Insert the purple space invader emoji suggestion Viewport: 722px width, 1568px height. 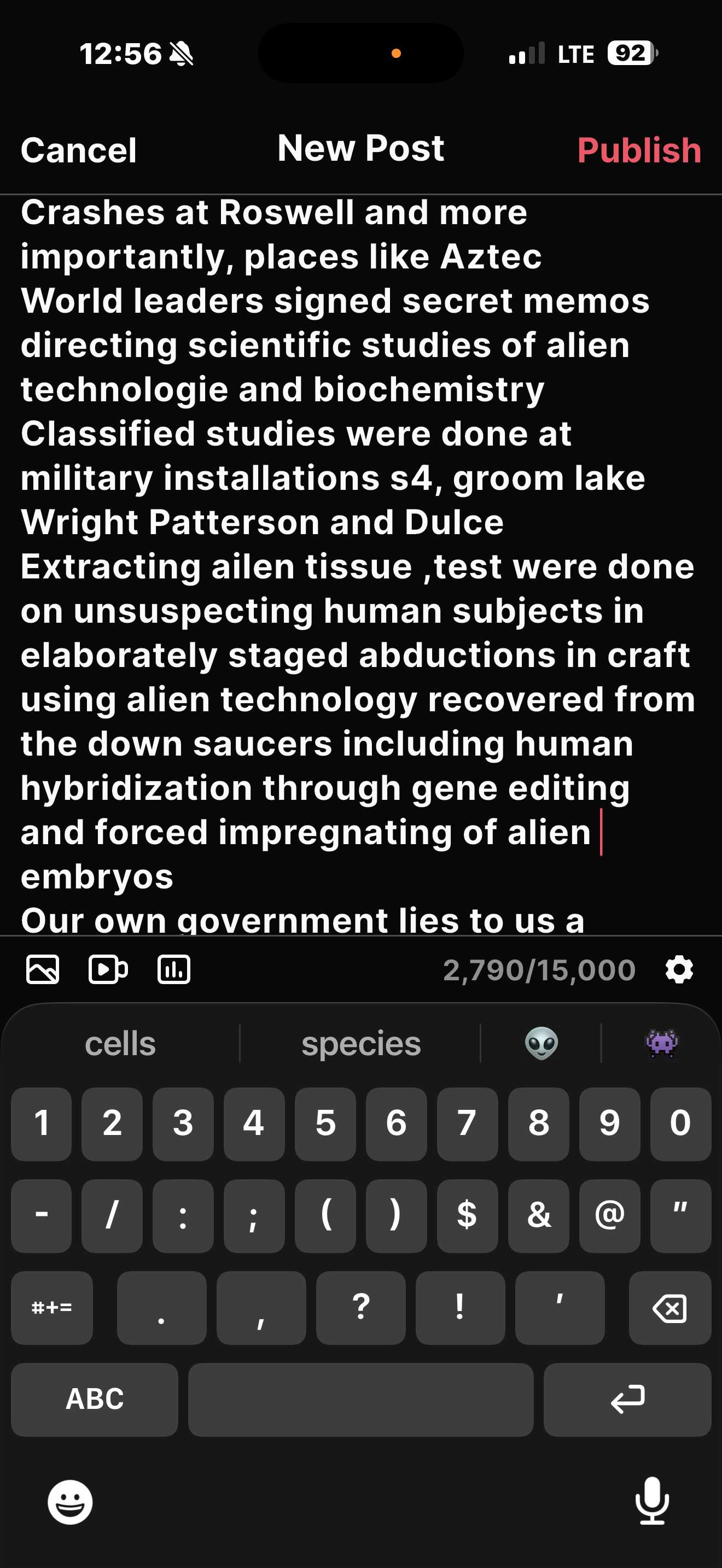point(661,1043)
